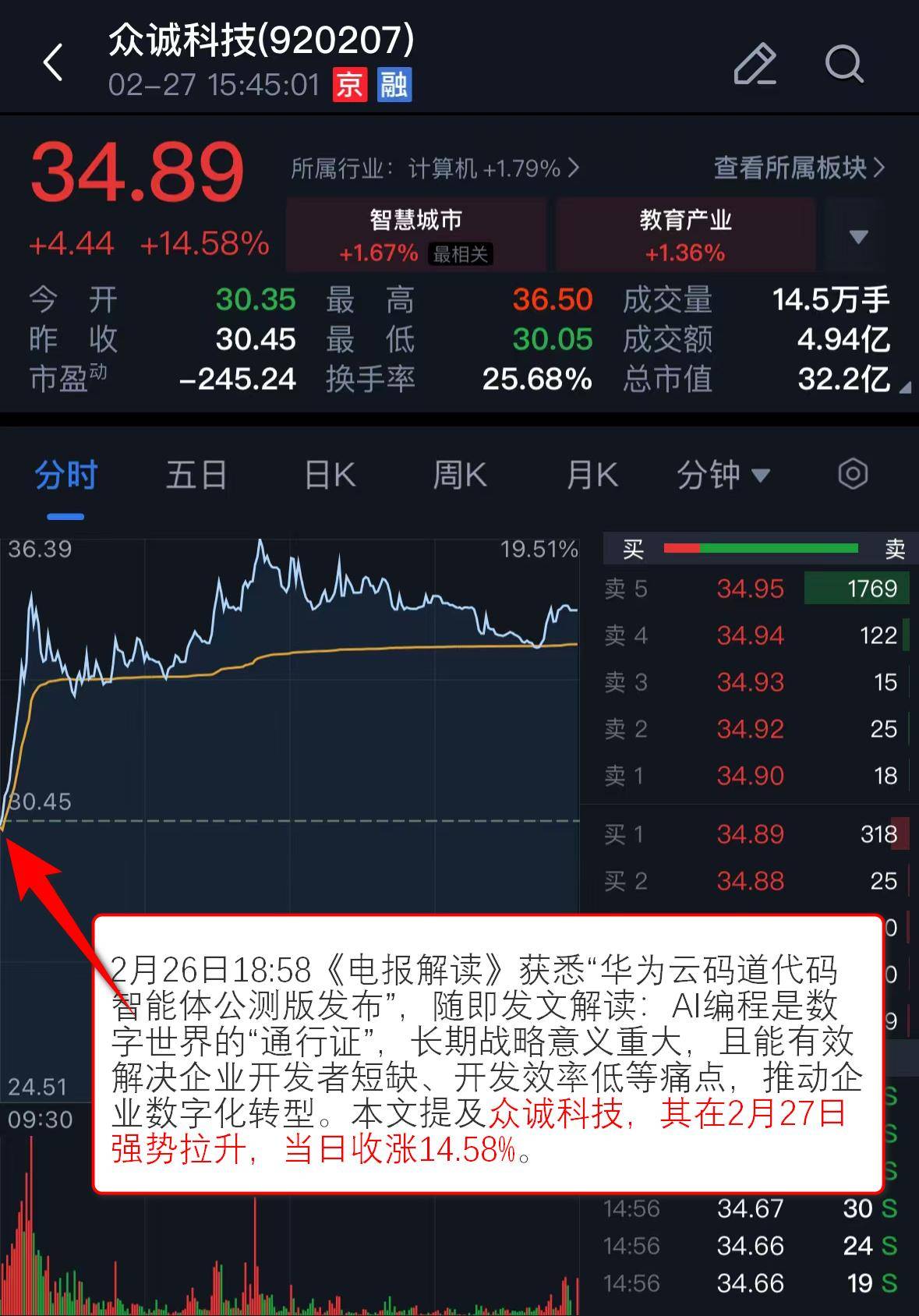Open the 教育产业 sector chip
The width and height of the screenshot is (919, 1316).
685,235
